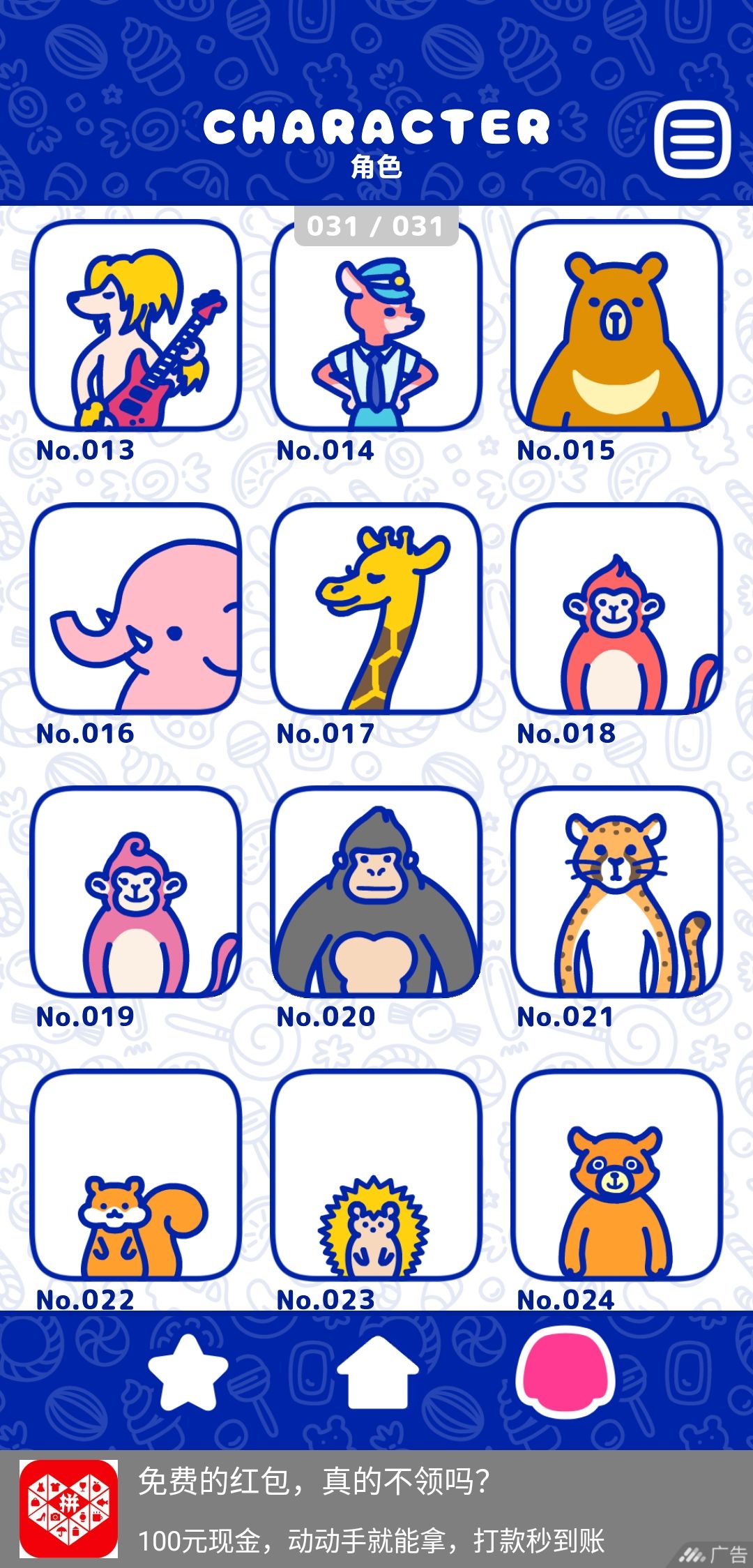Open the Pinduoduo red packet ad banner
Image resolution: width=753 pixels, height=1568 pixels.
(376, 1509)
